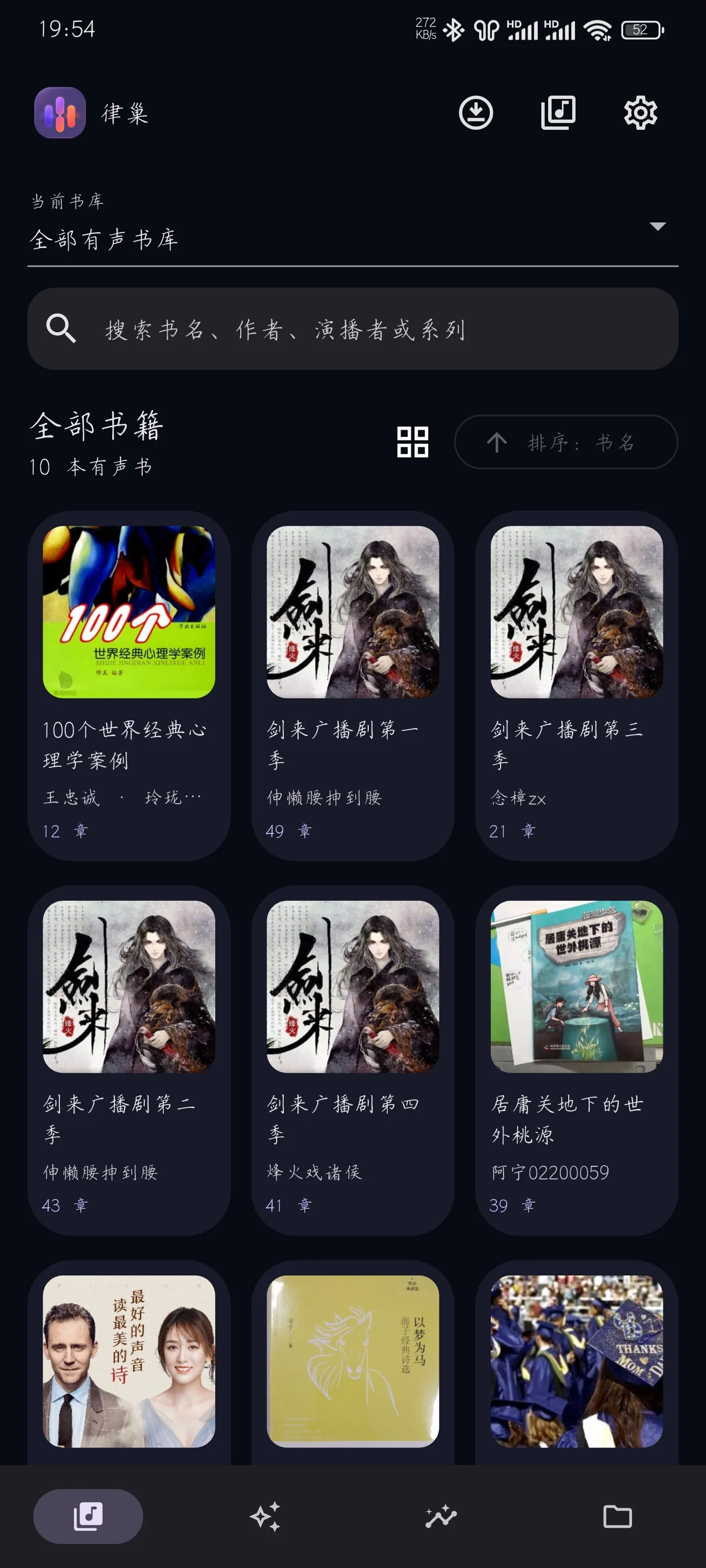Change sort order via 排序：书名 button

coord(566,442)
